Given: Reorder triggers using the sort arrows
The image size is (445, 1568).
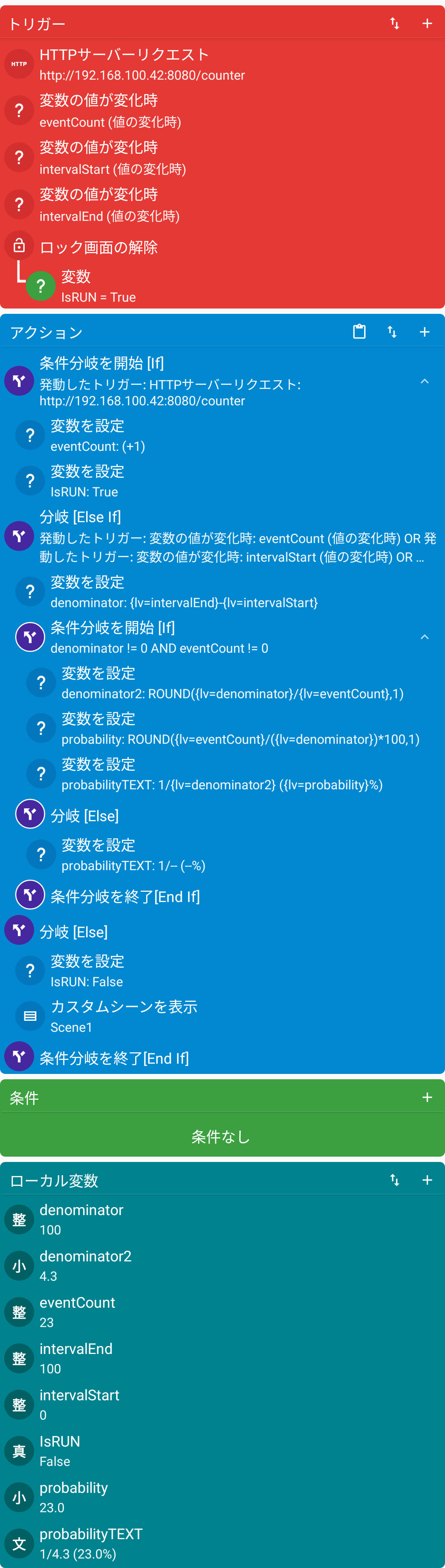Looking at the screenshot, I should tap(395, 23).
